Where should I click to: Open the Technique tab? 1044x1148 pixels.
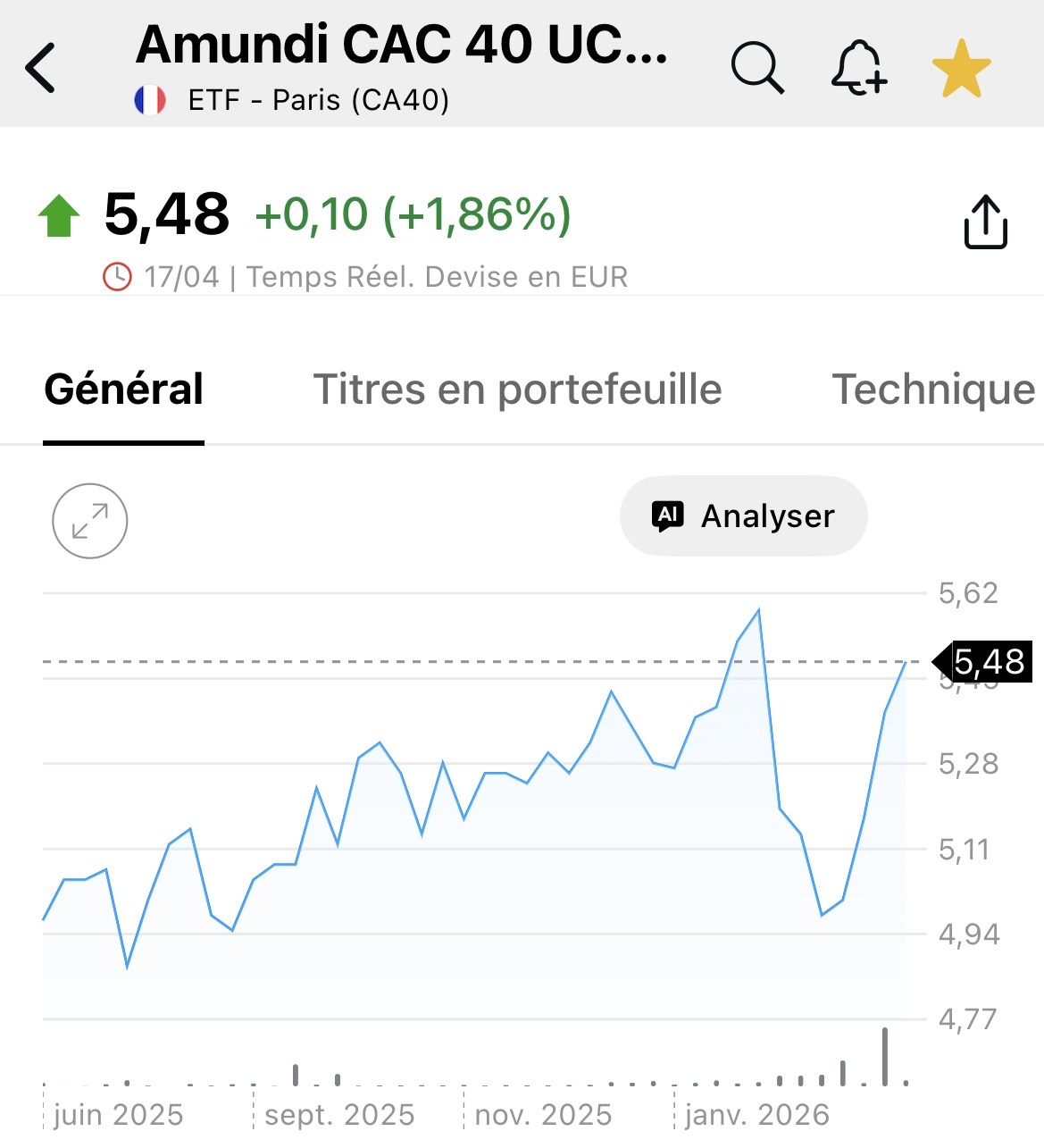coord(933,390)
